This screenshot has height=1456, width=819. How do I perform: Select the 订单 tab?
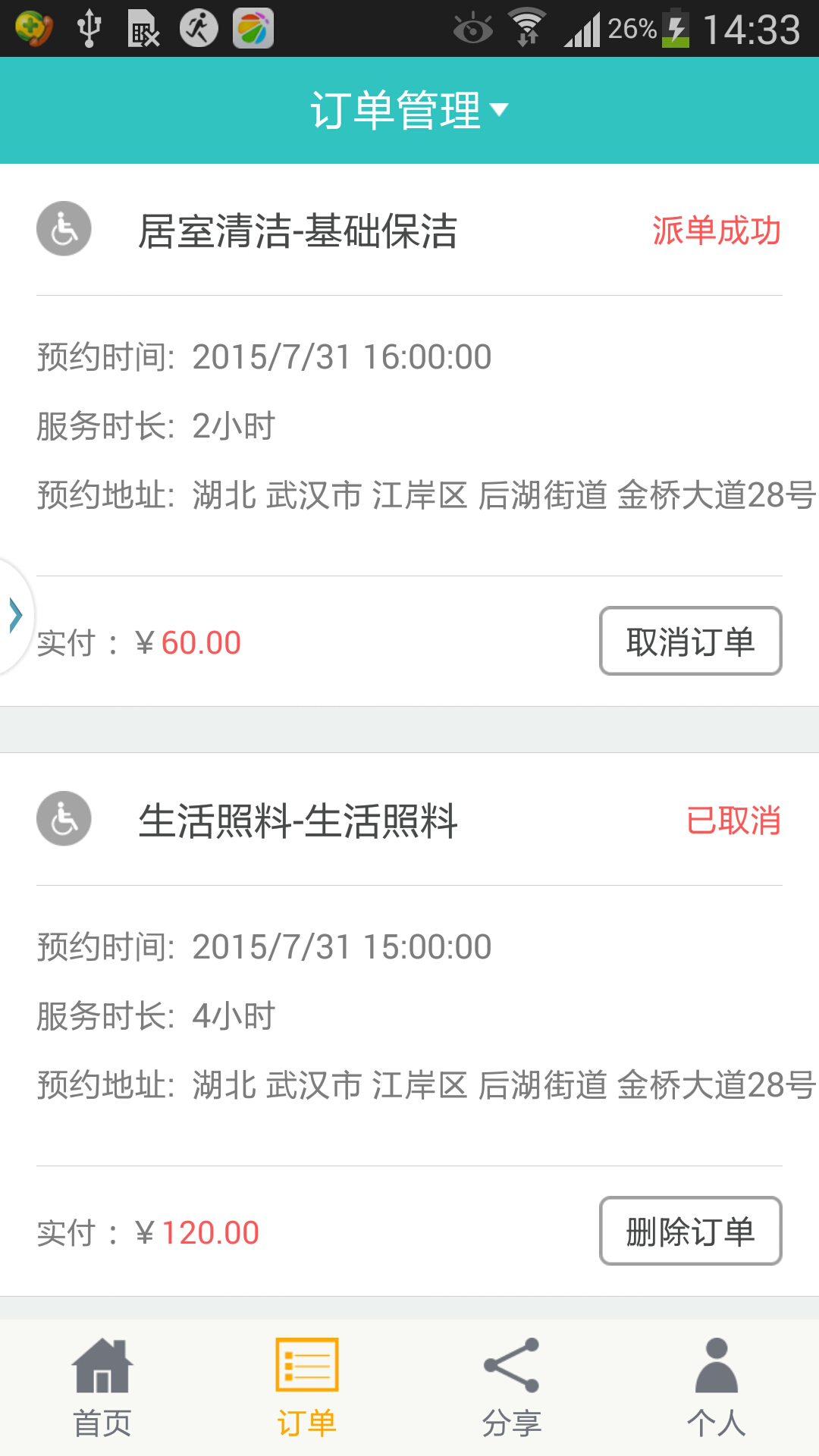pos(307,1387)
